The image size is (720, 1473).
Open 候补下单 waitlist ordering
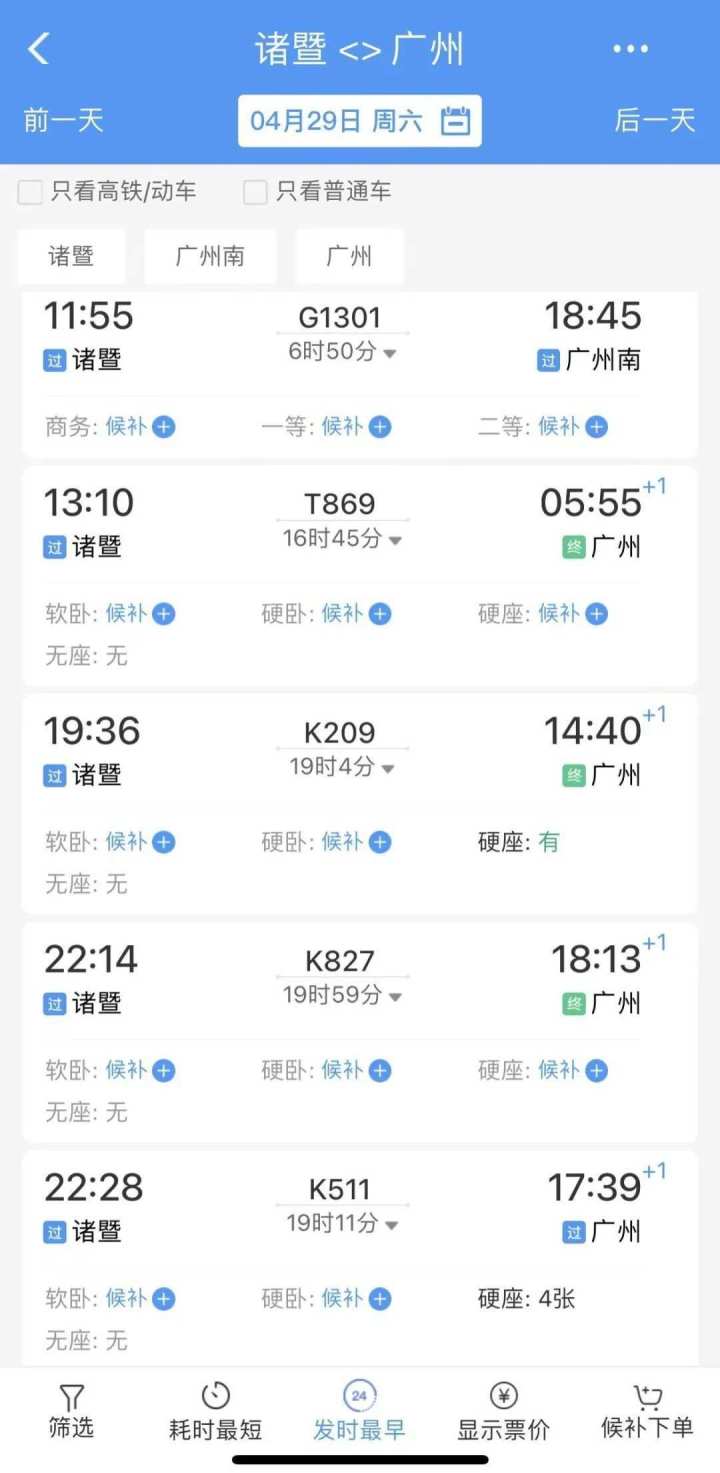(647, 1412)
